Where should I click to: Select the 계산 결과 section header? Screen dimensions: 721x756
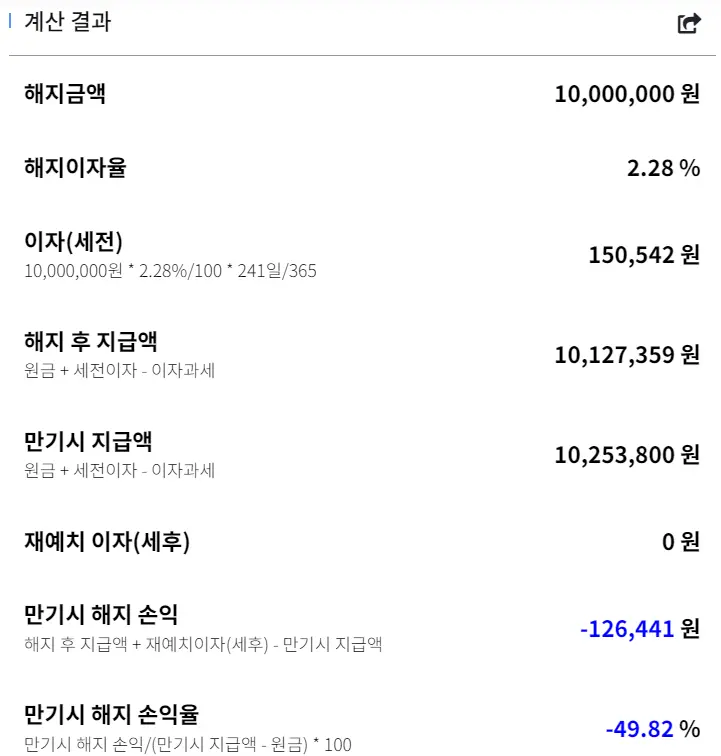[70, 23]
